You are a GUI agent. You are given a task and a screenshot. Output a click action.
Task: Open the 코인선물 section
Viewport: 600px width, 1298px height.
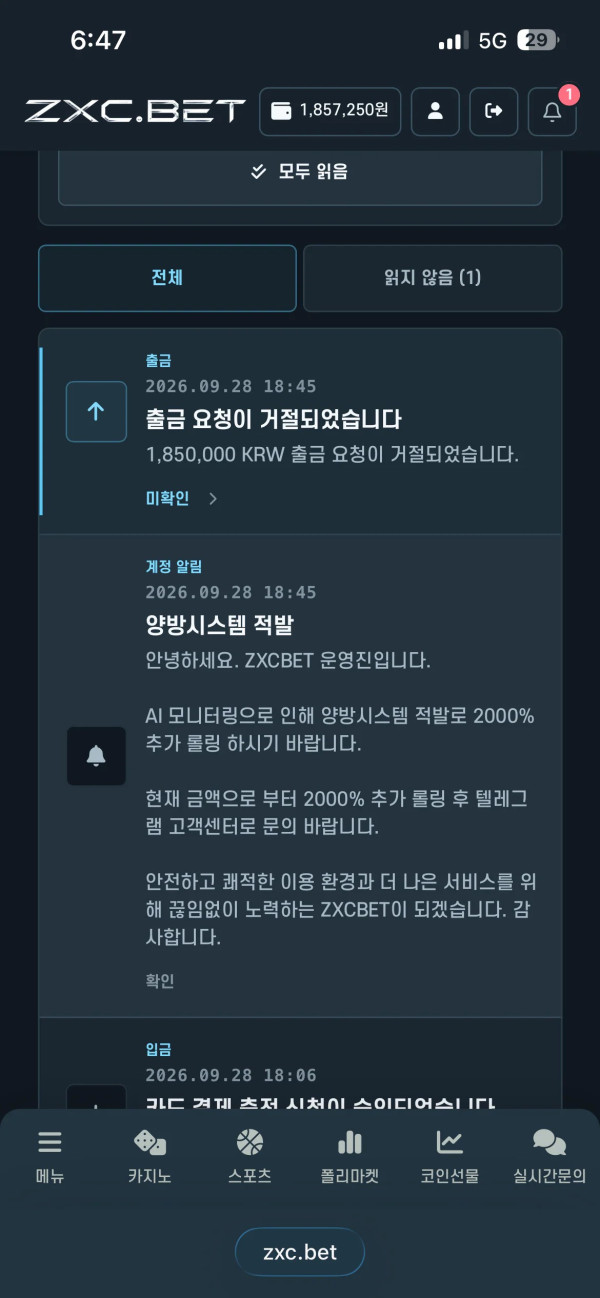(x=450, y=1156)
